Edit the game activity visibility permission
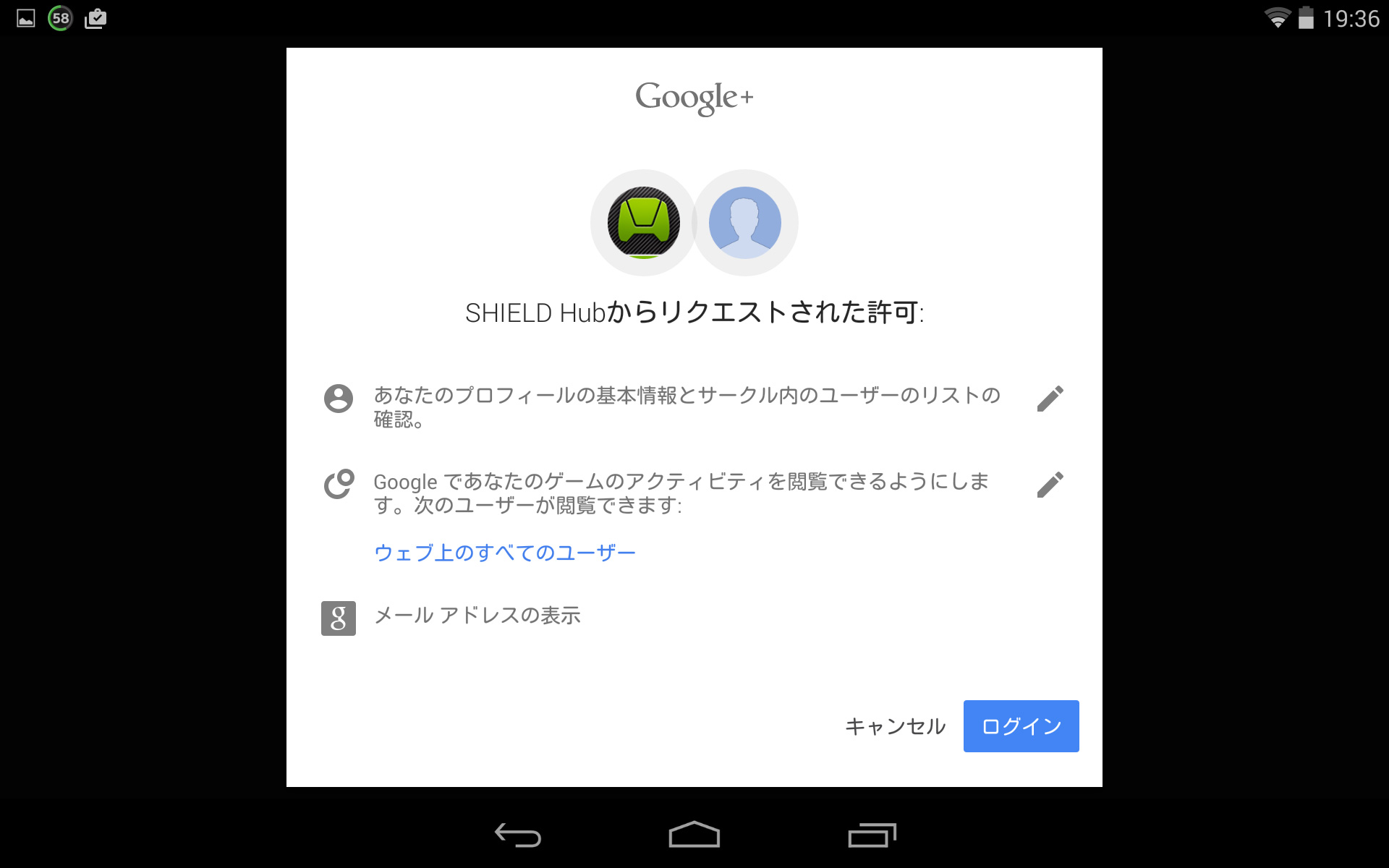Image resolution: width=1389 pixels, height=868 pixels. tap(1050, 485)
